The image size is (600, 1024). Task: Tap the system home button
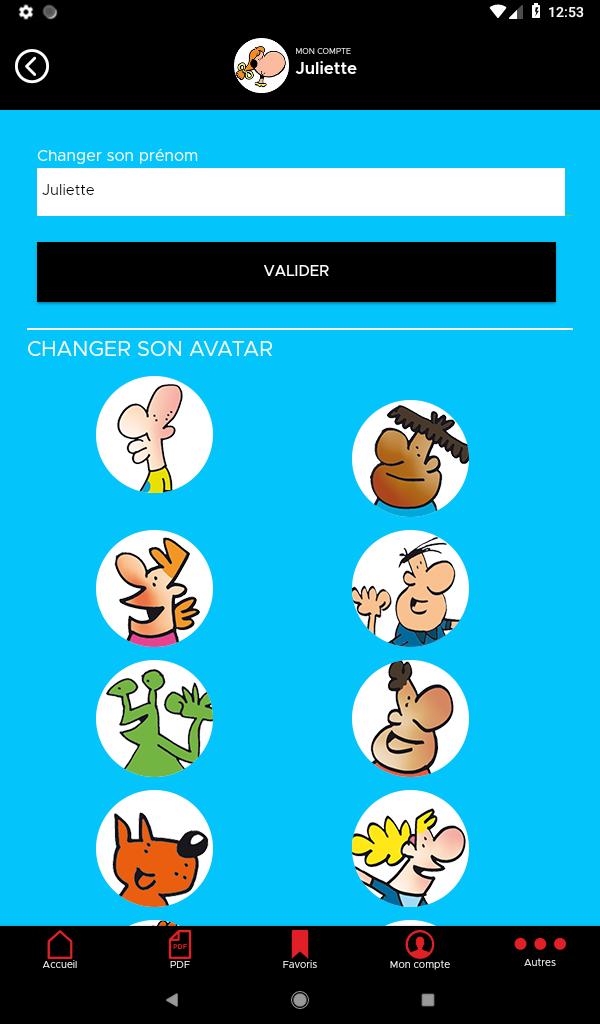300,1000
